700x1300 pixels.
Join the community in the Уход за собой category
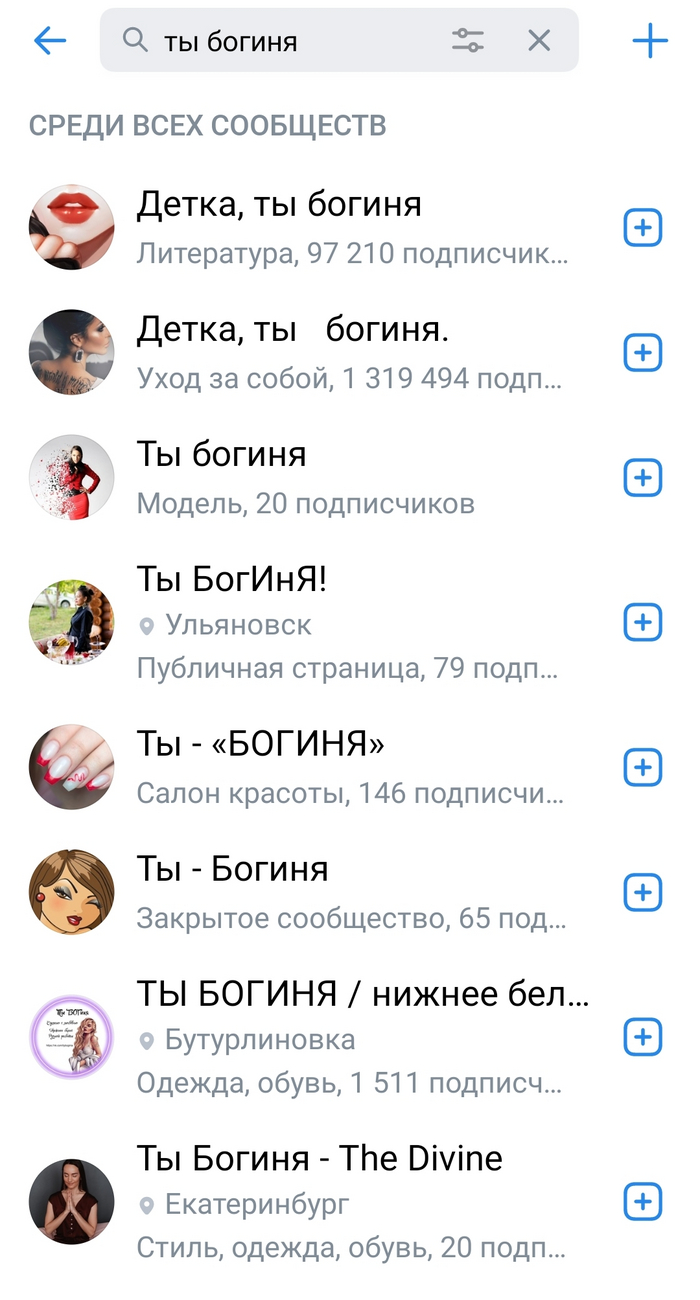(643, 352)
